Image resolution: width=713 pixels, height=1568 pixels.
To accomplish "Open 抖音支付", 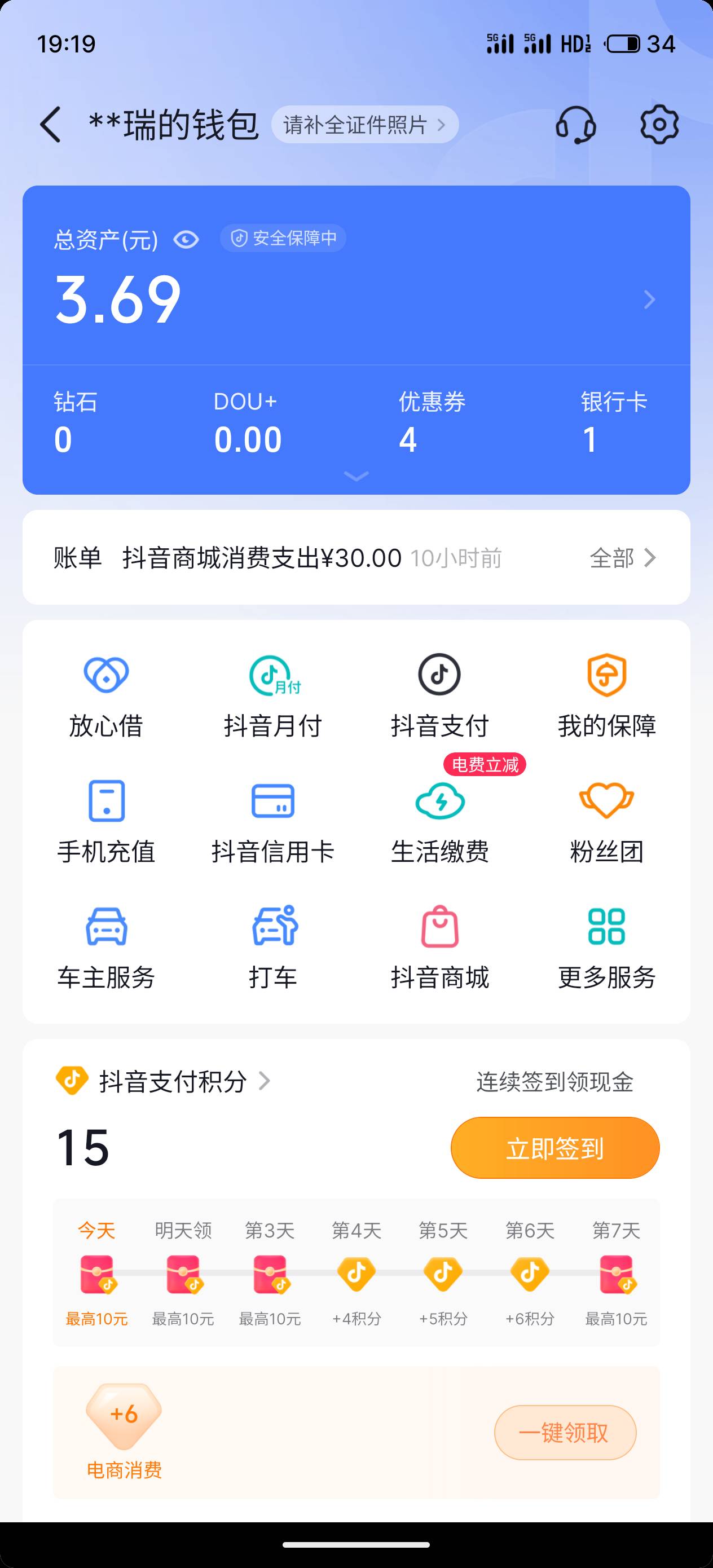I will (x=439, y=697).
